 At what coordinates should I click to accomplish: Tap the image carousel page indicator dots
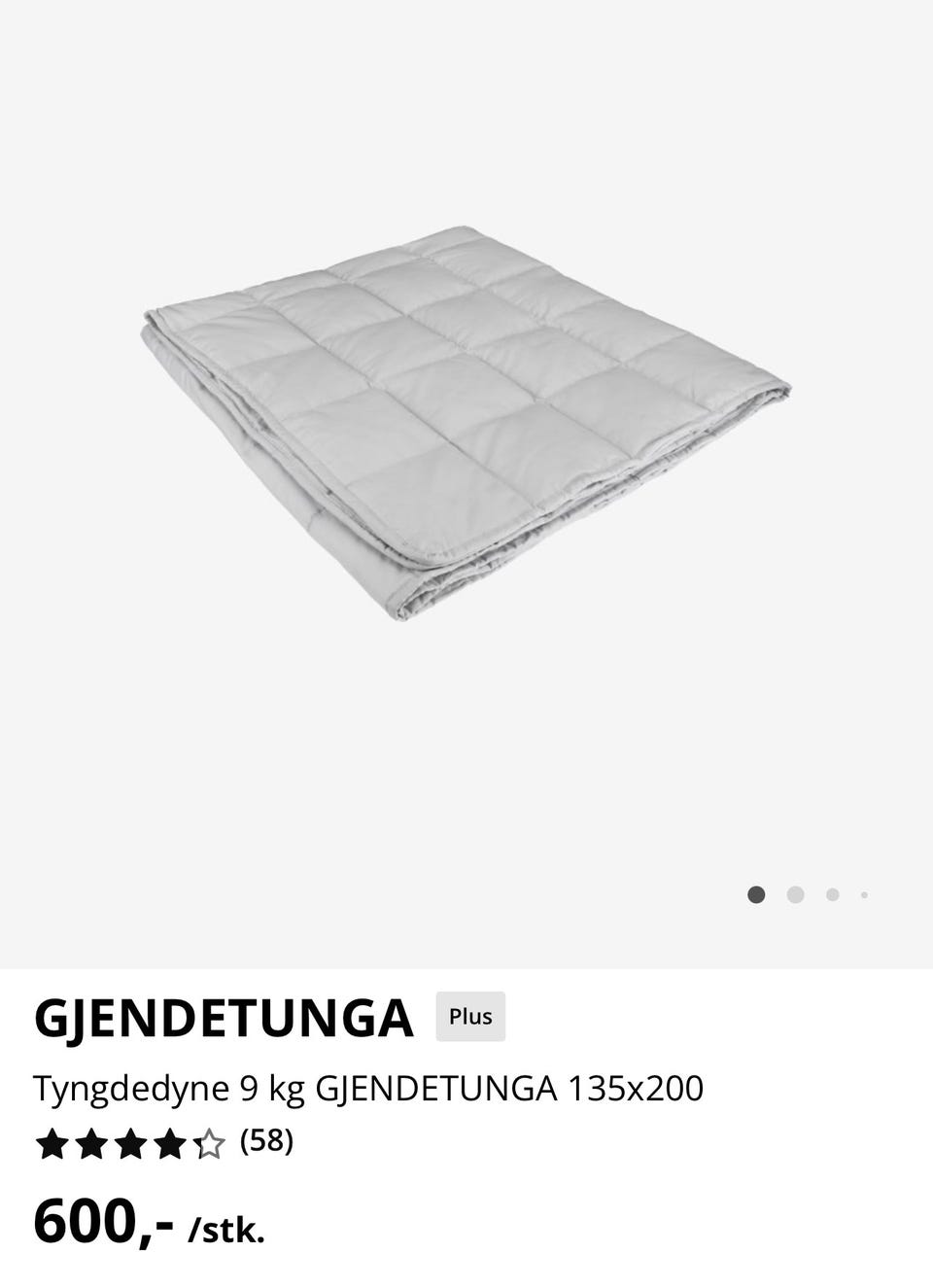pos(807,894)
